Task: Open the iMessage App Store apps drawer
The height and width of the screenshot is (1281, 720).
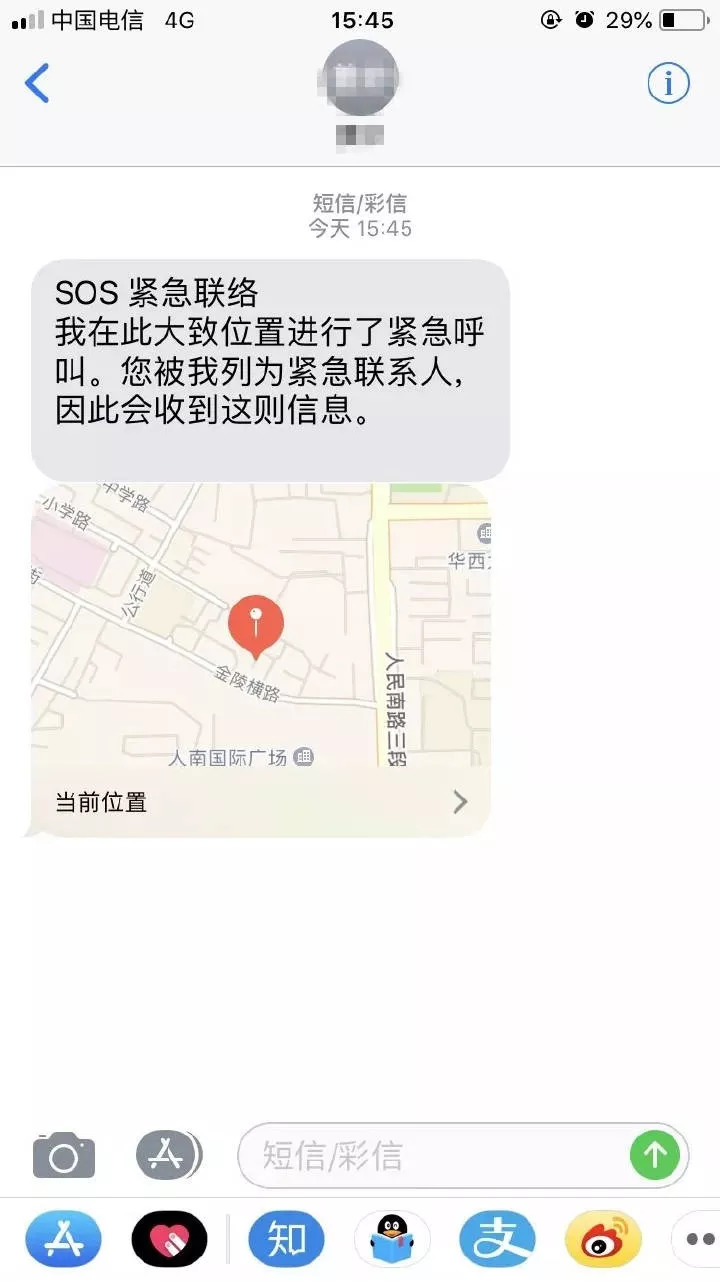Action: pyautogui.click(x=168, y=1155)
